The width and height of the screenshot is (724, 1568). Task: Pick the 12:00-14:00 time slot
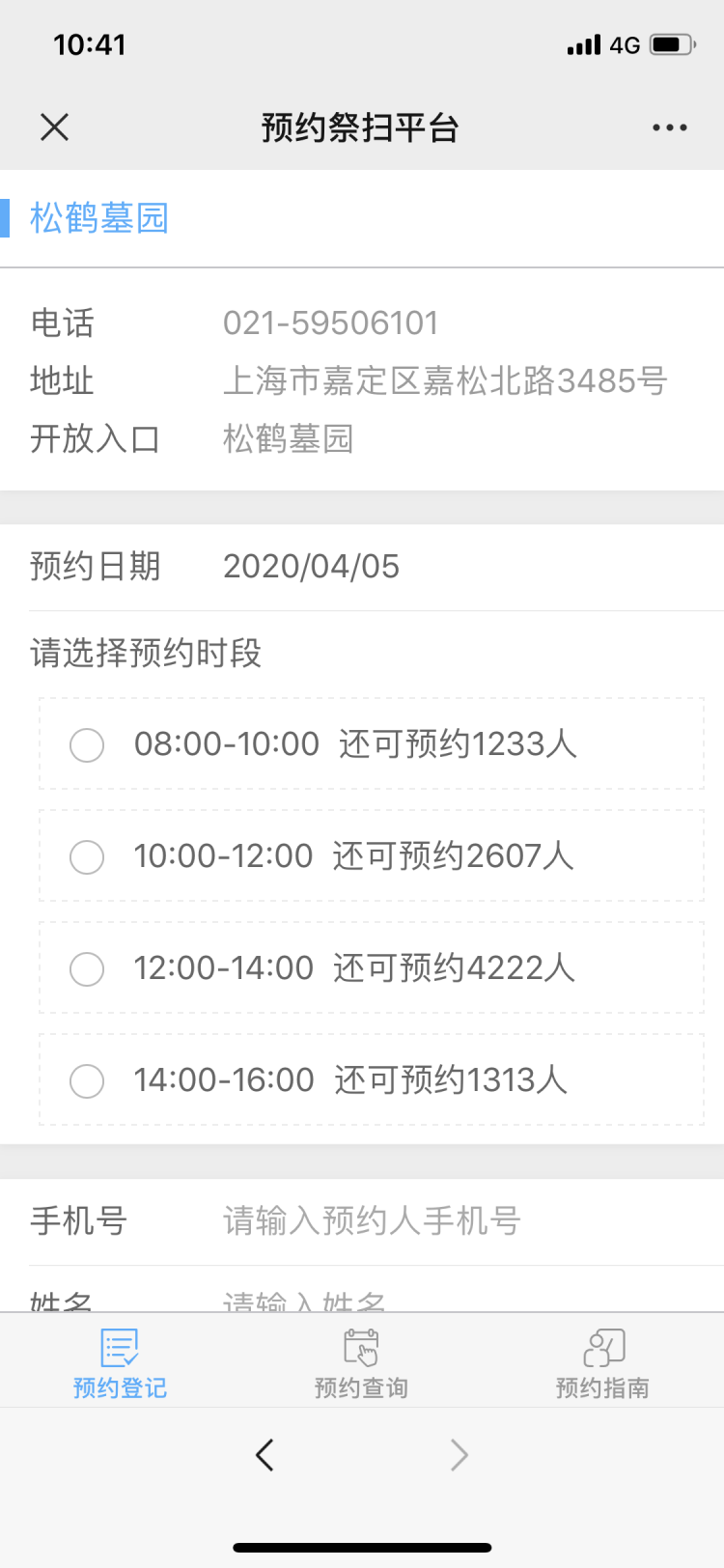click(x=372, y=968)
